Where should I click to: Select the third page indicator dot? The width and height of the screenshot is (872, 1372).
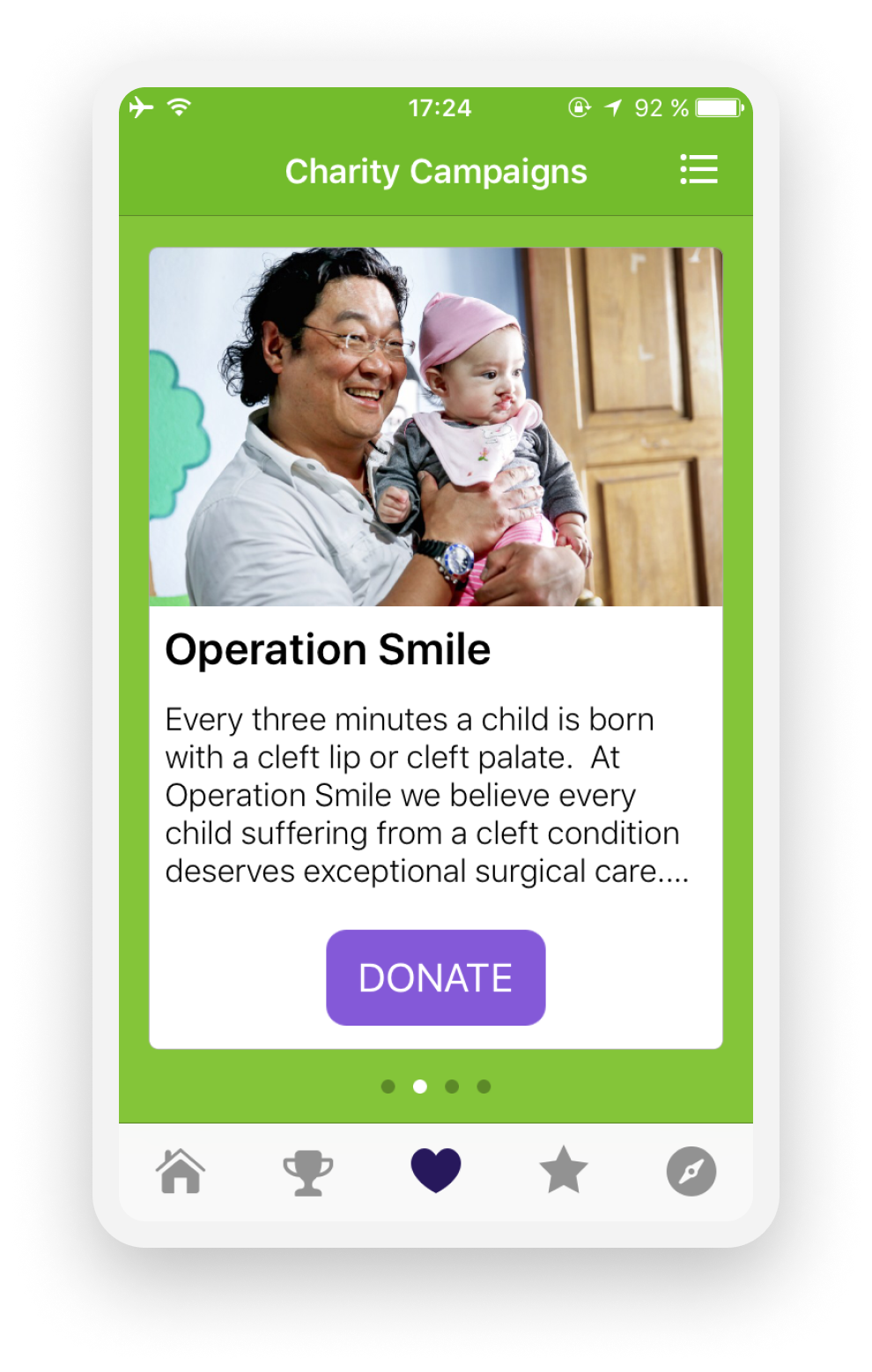tap(452, 1086)
